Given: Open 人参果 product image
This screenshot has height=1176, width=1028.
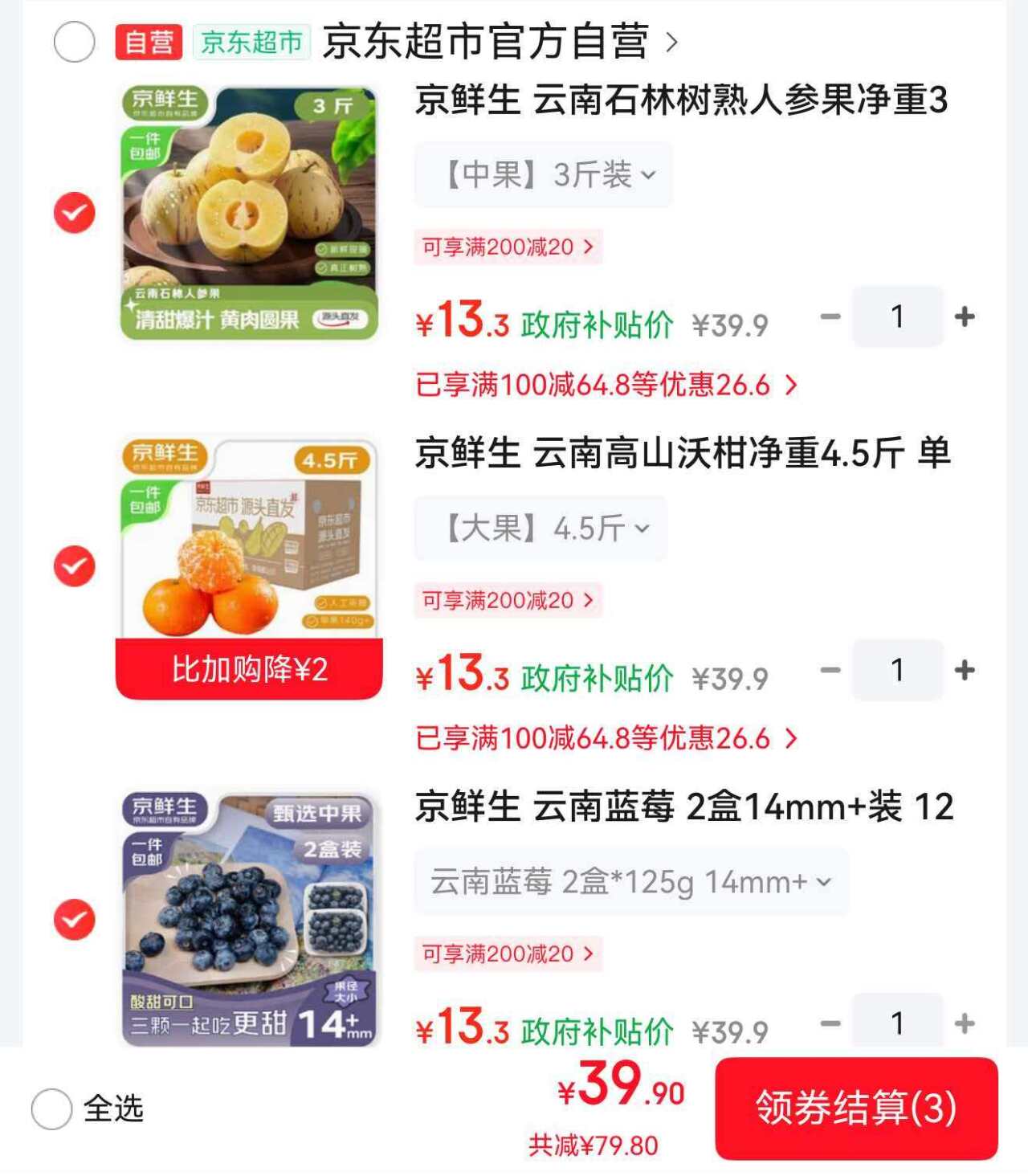Looking at the screenshot, I should (249, 213).
